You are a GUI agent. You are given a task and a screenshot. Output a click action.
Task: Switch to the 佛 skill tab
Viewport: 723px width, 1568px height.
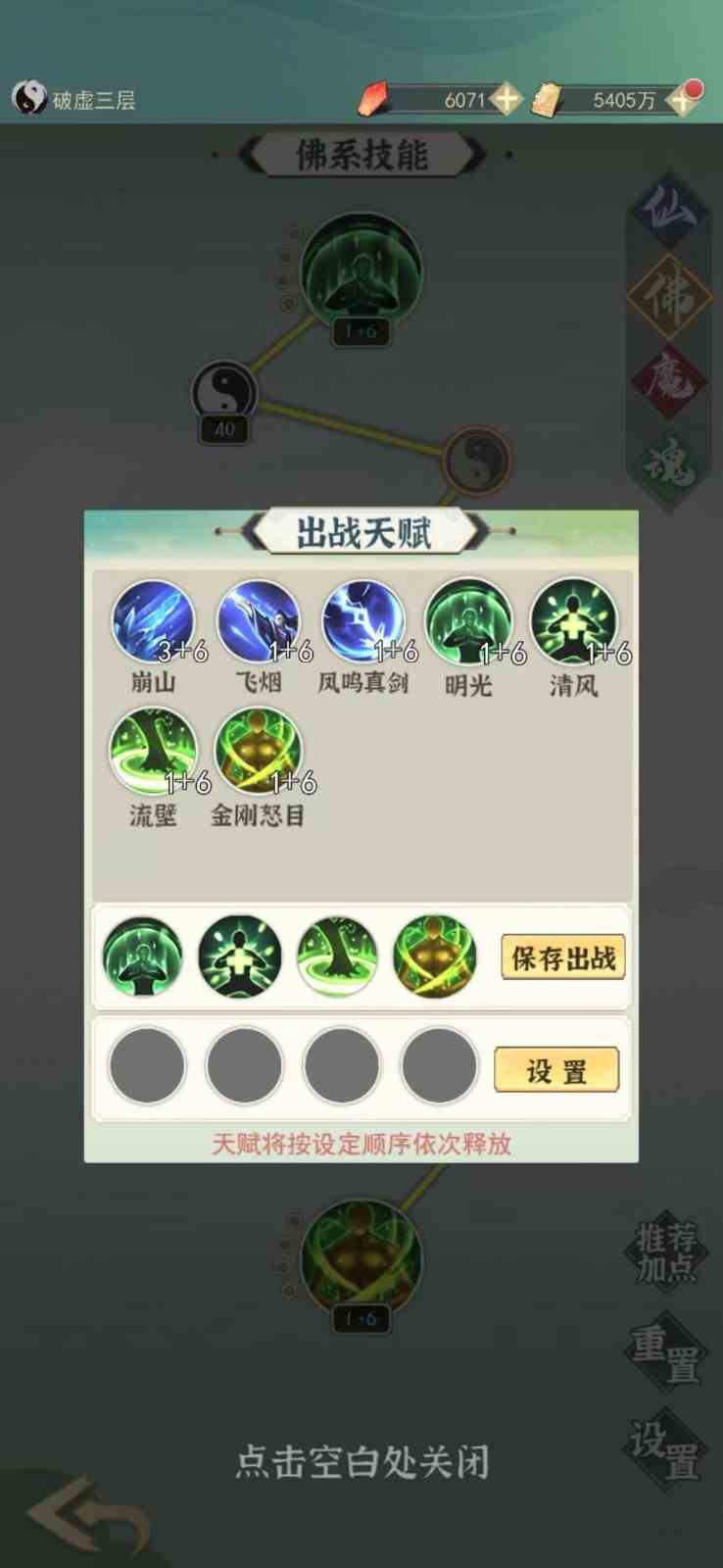(x=669, y=294)
